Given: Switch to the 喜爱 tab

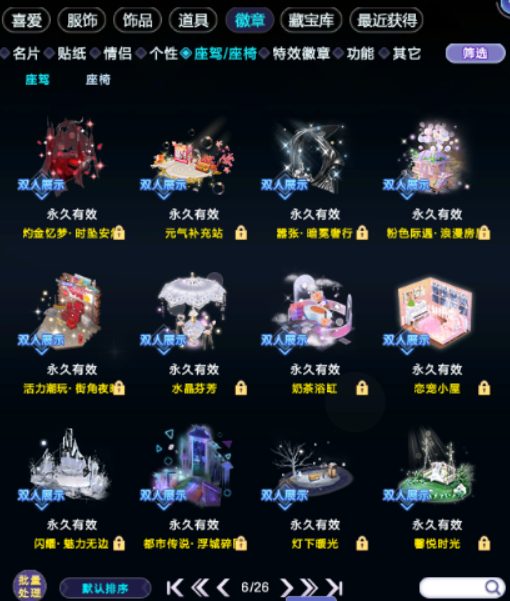Looking at the screenshot, I should (x=26, y=20).
